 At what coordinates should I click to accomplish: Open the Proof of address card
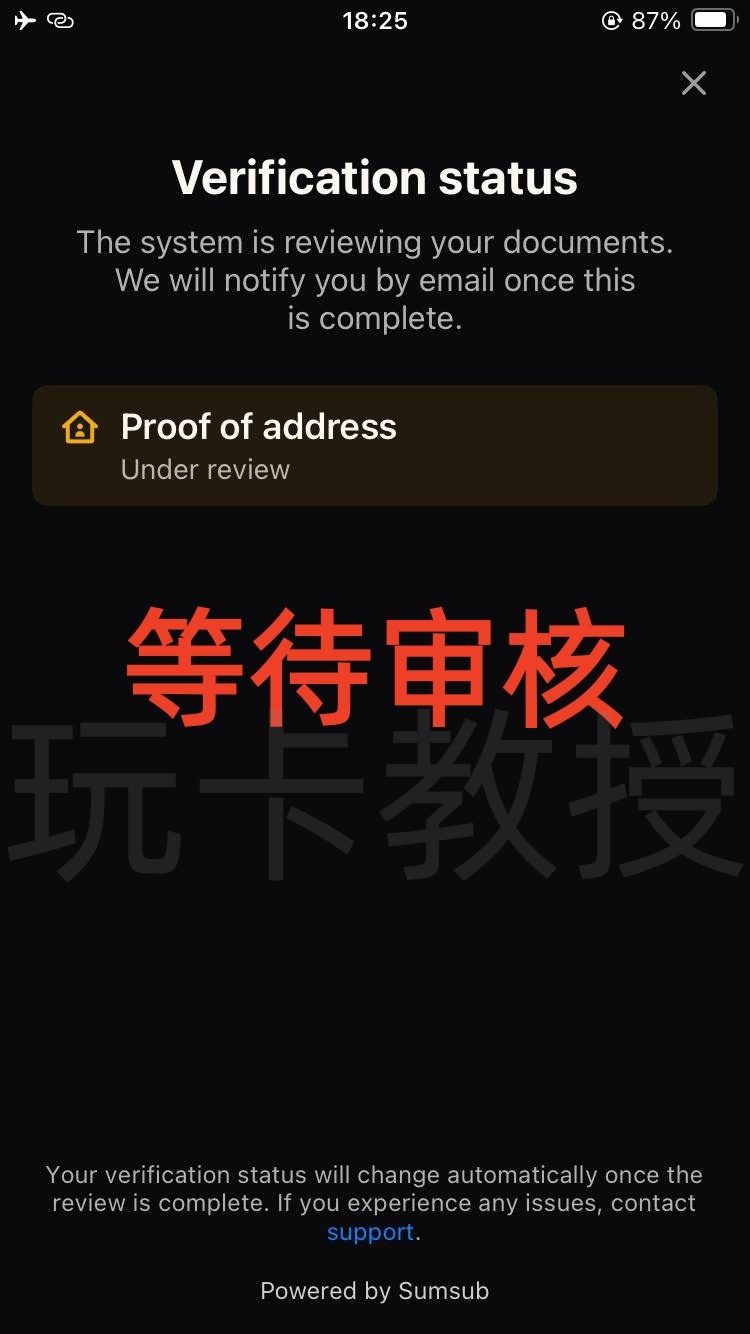tap(375, 445)
